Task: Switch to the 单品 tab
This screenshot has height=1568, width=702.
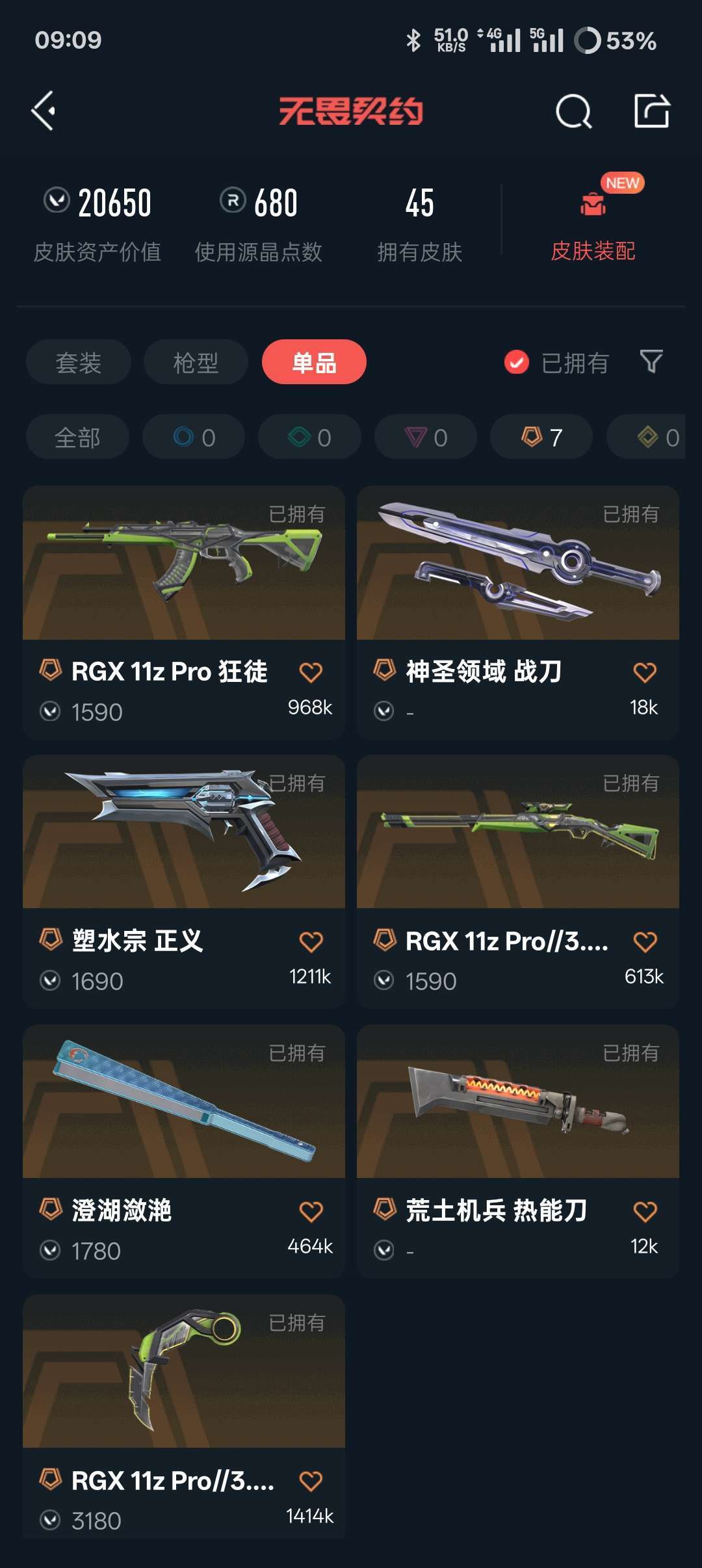Action: (315, 363)
